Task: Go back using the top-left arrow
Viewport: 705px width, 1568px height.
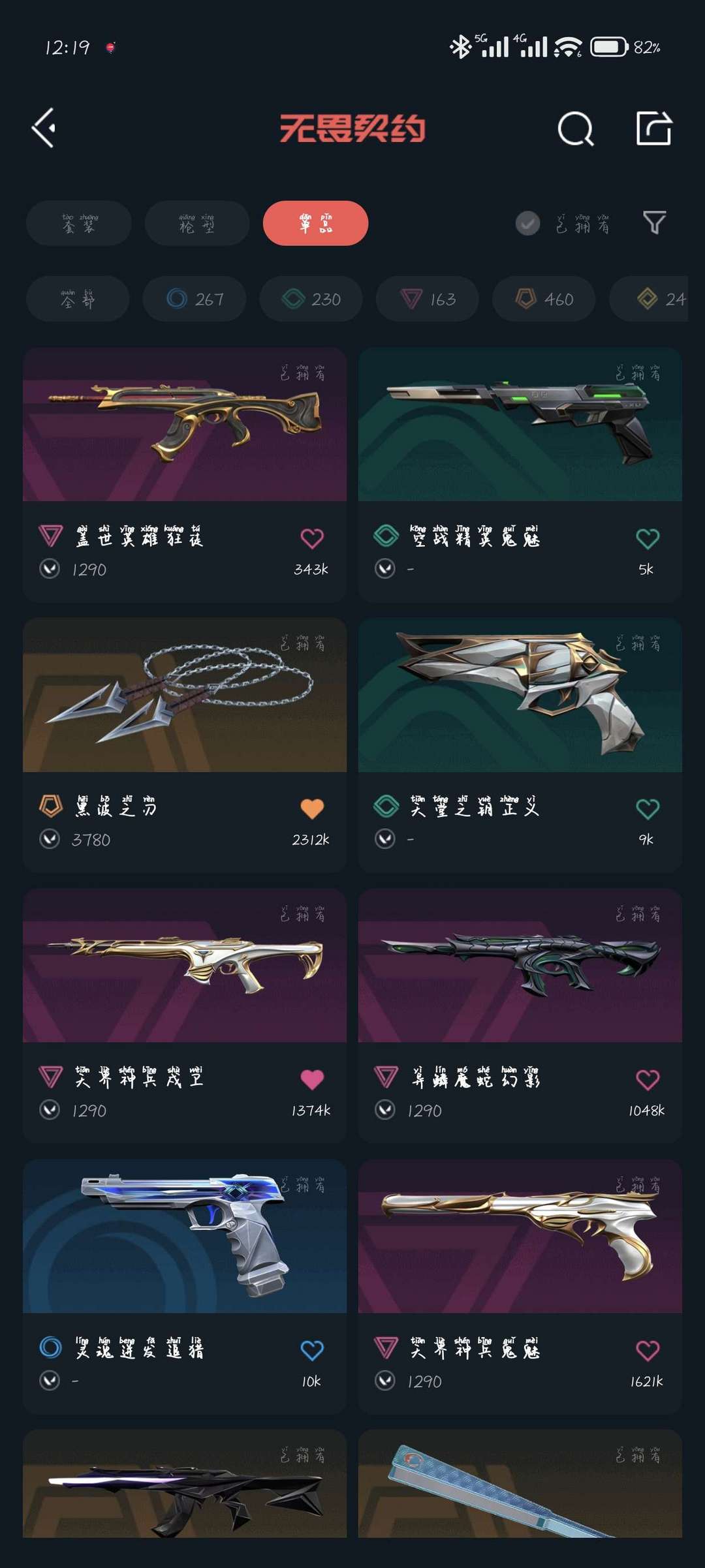Action: point(44,128)
